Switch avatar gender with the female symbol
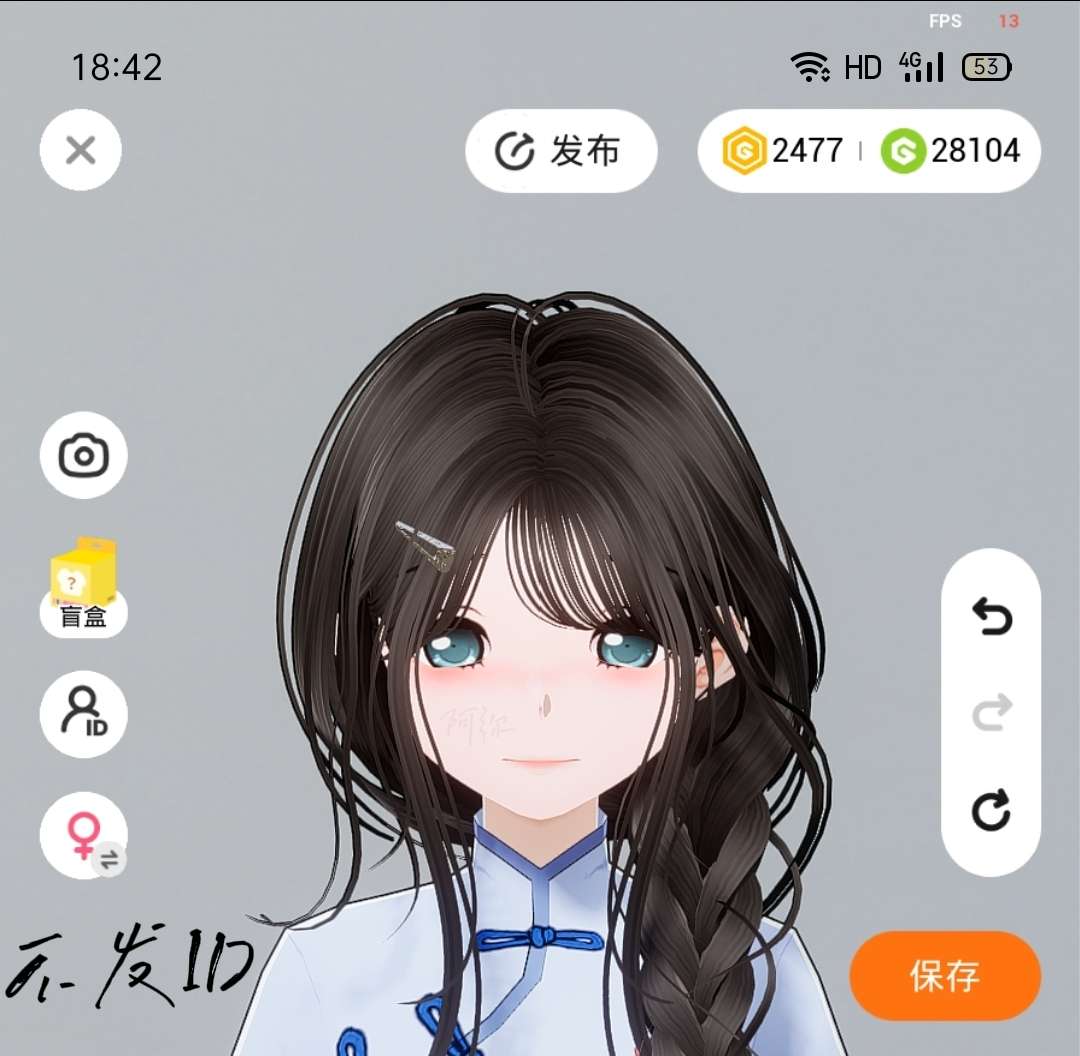The width and height of the screenshot is (1080, 1056). (83, 835)
